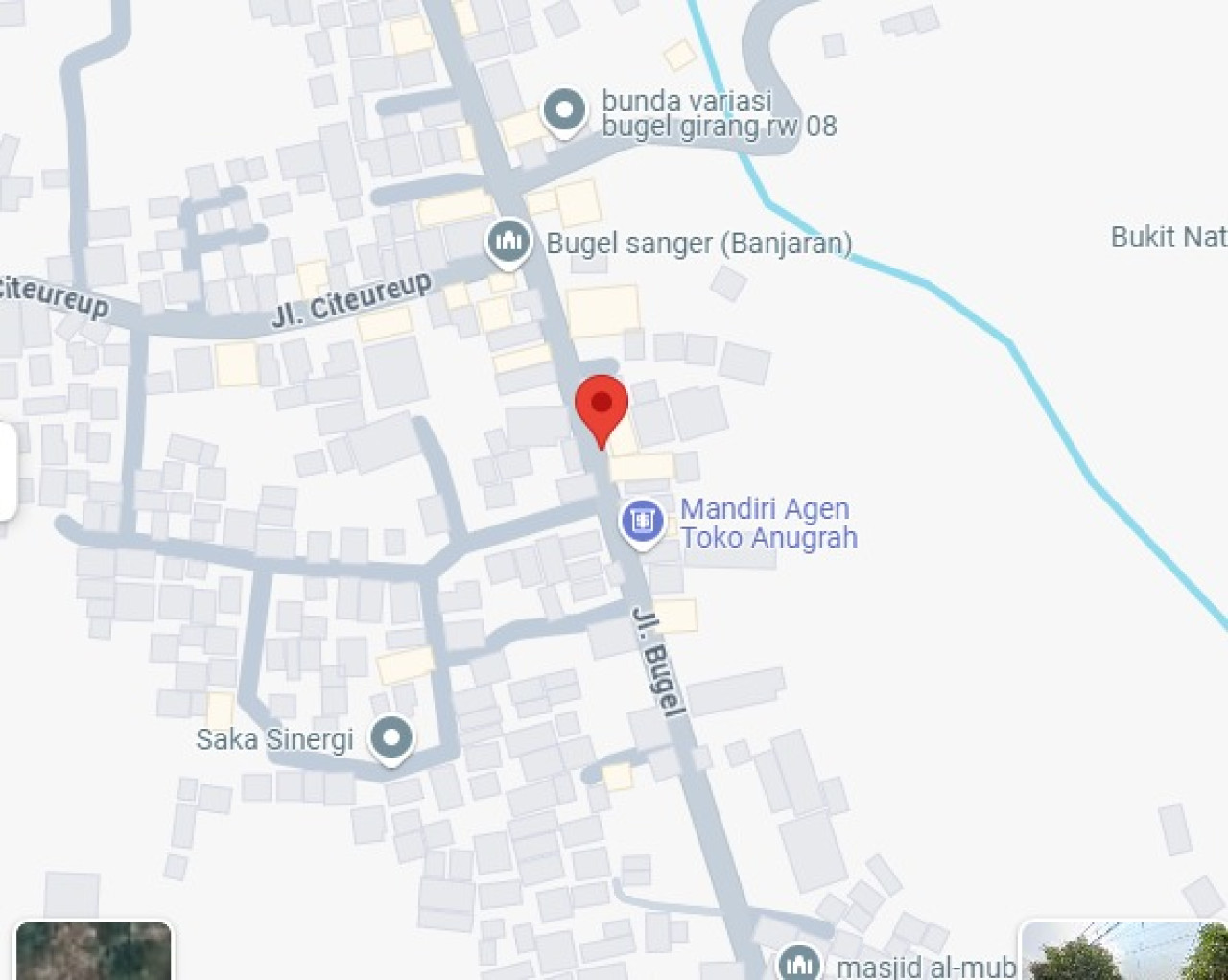
Task: Open the bunda variasi bugel girang place marker
Action: (564, 110)
